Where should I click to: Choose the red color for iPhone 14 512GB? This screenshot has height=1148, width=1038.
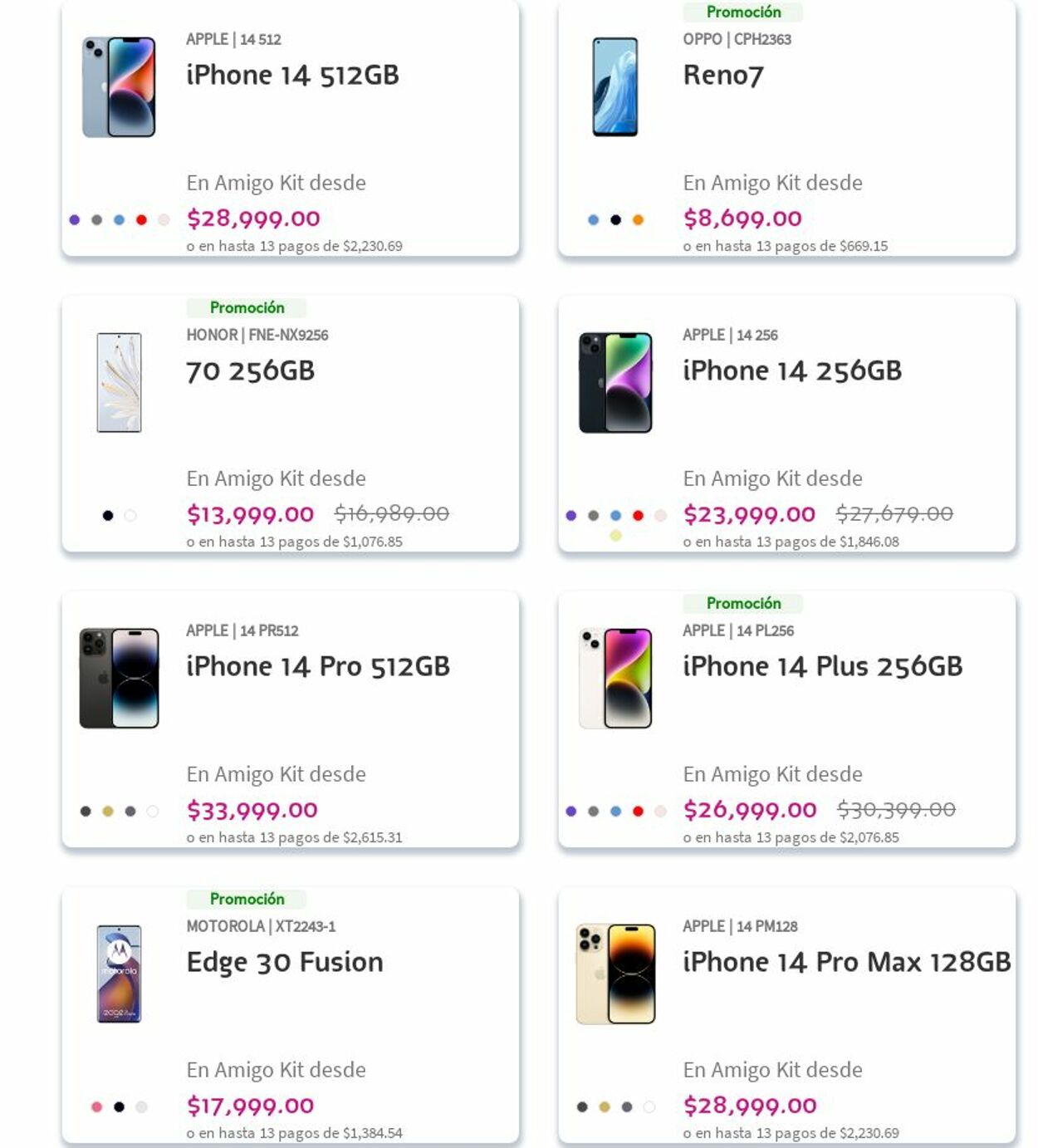(141, 220)
